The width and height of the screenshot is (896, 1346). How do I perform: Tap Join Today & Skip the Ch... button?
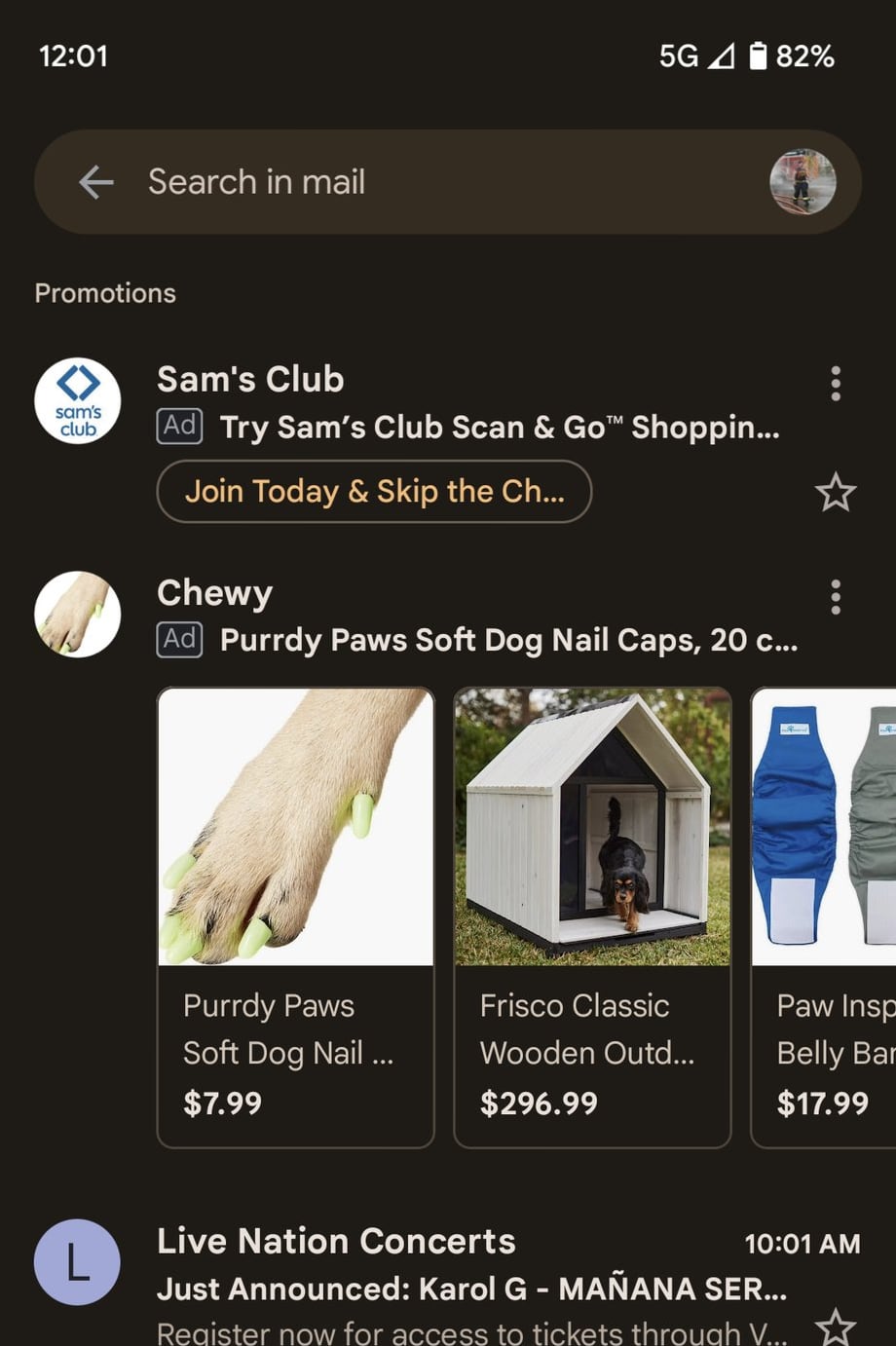pos(374,492)
